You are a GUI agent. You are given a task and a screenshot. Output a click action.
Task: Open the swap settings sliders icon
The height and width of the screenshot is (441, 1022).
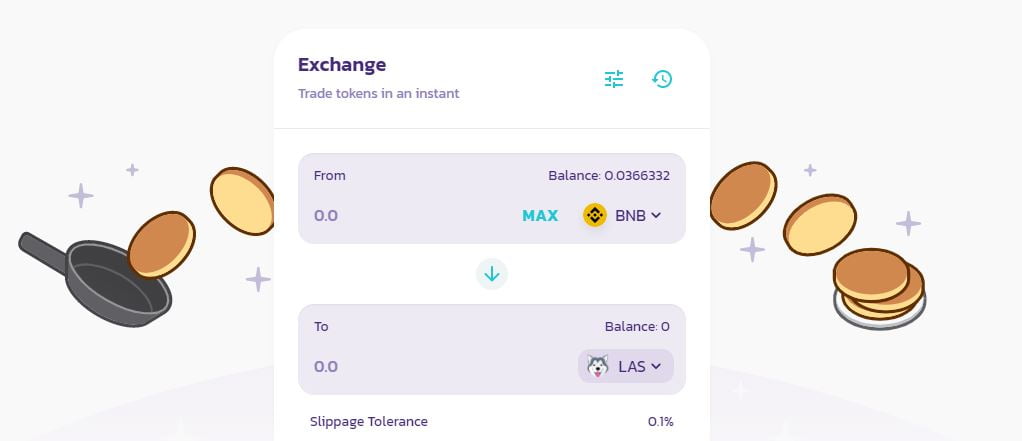point(614,79)
